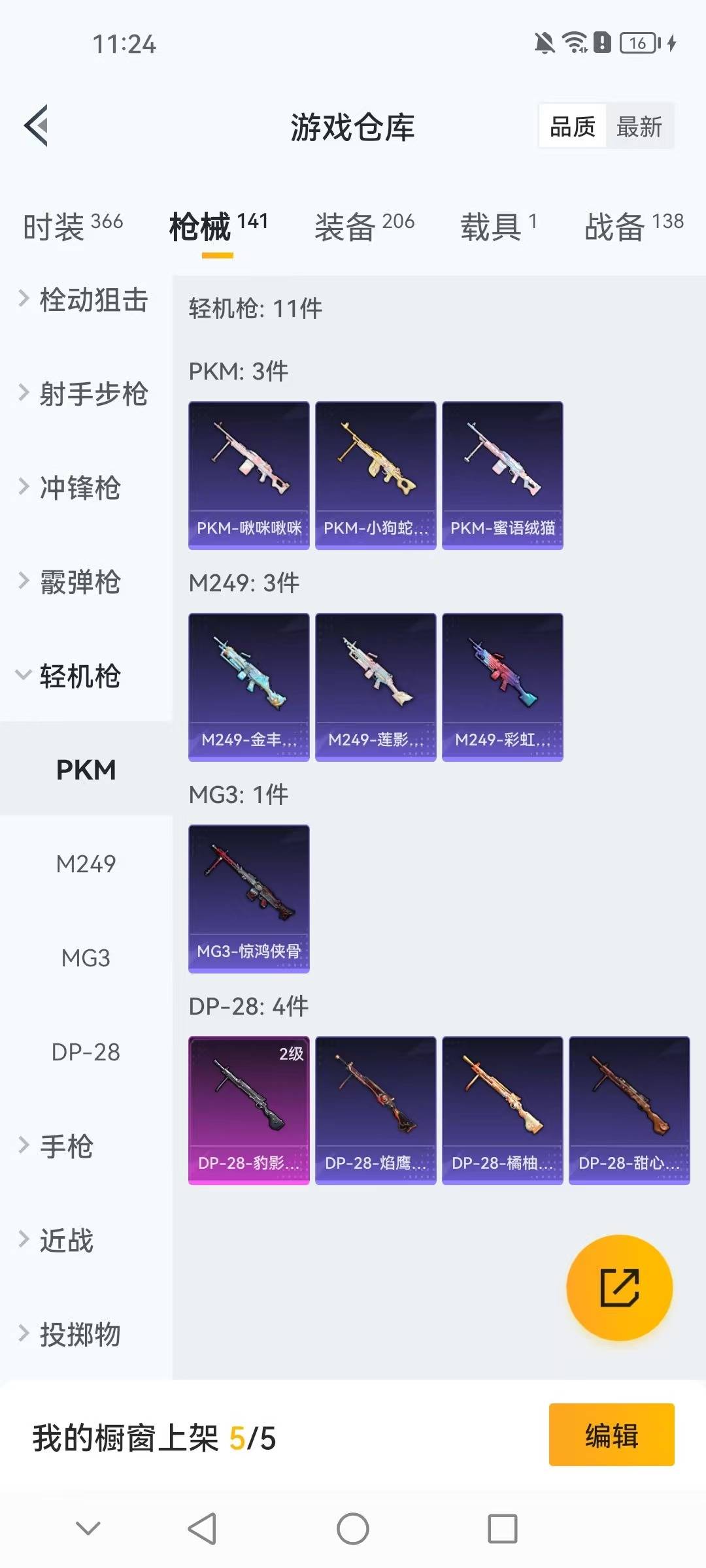Open the PKM-啾咪啾咪 weapon thumbnail
The image size is (706, 1568).
[249, 474]
